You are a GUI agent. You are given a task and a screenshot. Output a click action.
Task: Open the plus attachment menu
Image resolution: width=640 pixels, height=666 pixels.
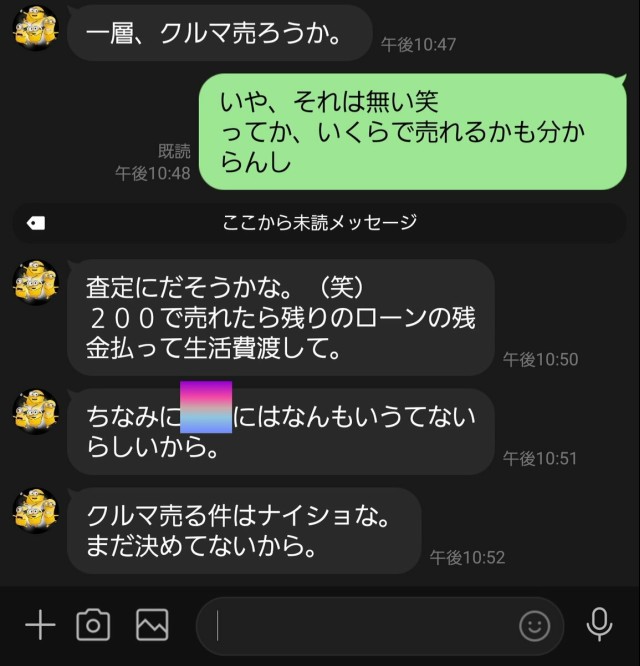(40, 626)
